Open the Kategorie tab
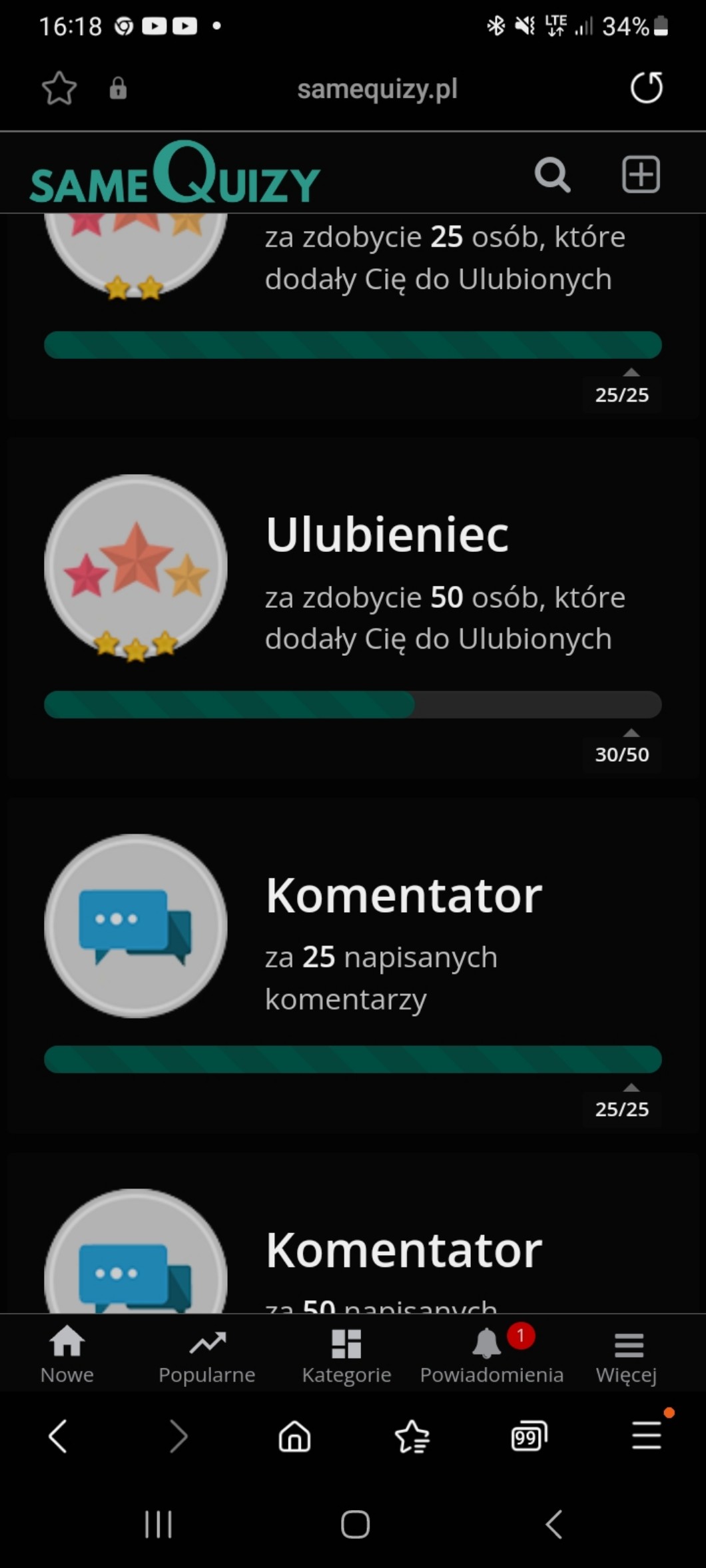The height and width of the screenshot is (1568, 706). point(346,1354)
